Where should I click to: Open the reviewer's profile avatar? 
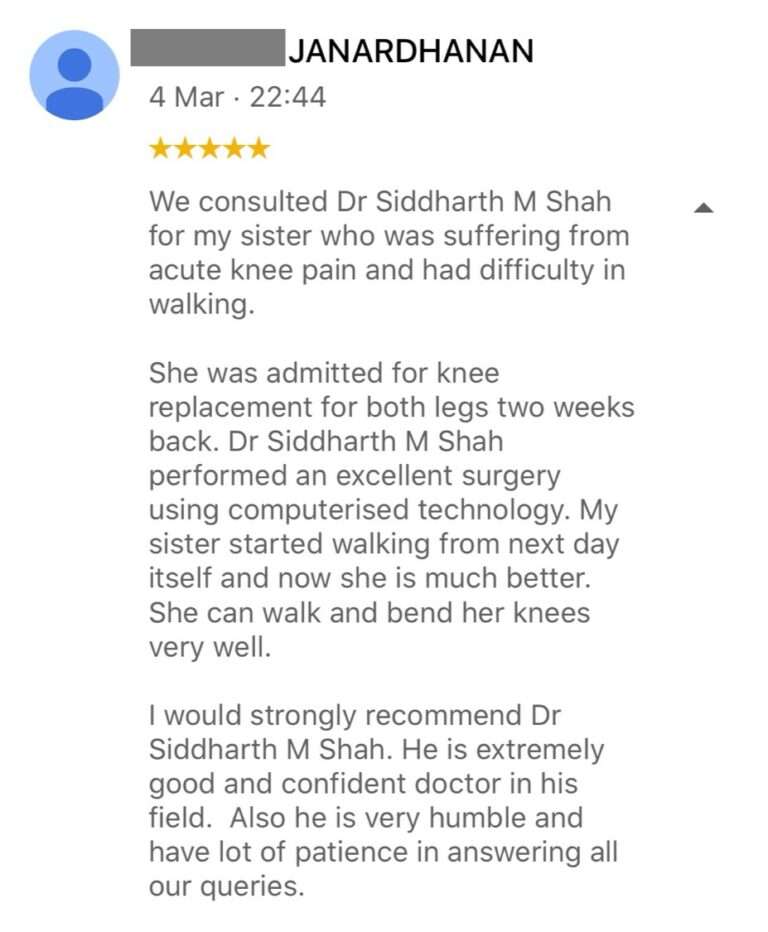[74, 75]
